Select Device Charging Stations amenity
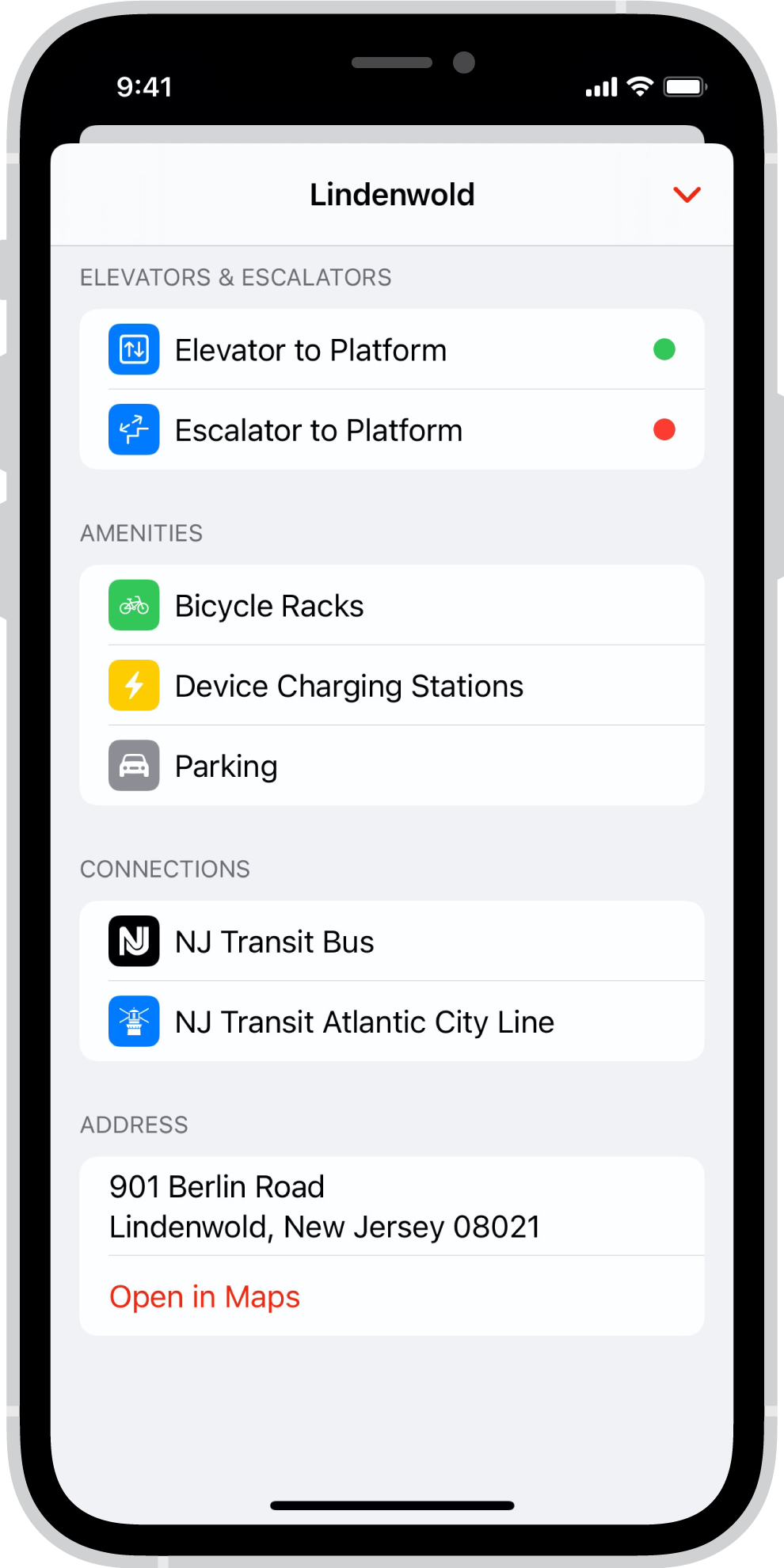Image resolution: width=784 pixels, height=1568 pixels. tap(392, 685)
